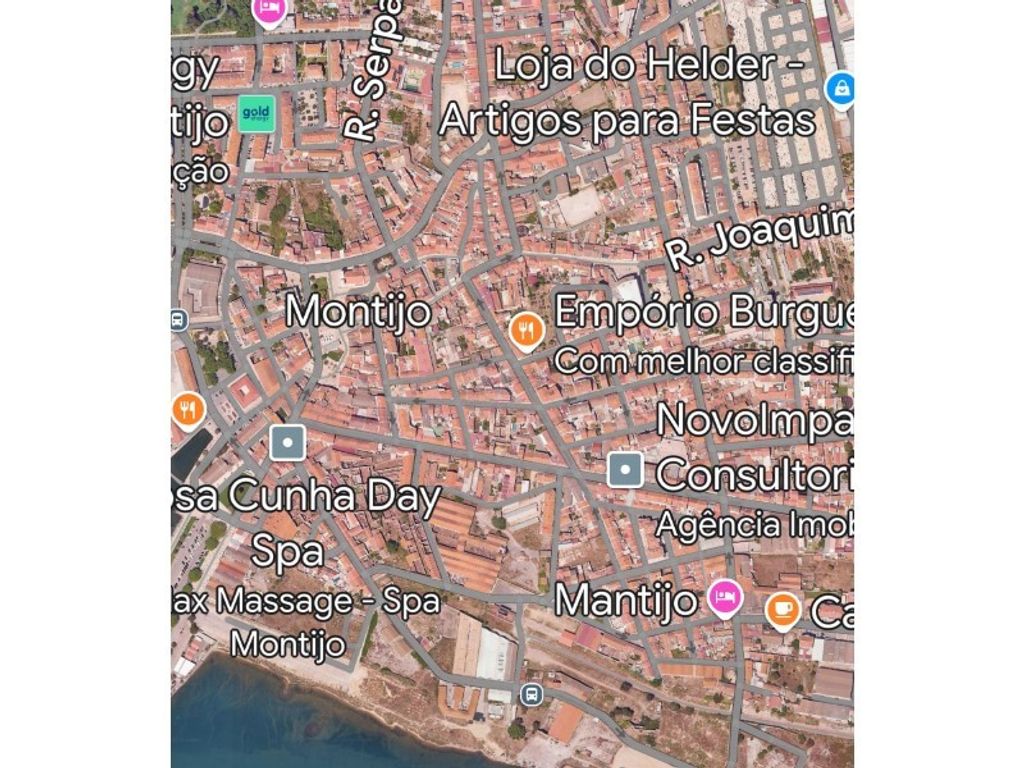The image size is (1024, 768).
Task: Open the green gold shop marker
Action: 256,114
